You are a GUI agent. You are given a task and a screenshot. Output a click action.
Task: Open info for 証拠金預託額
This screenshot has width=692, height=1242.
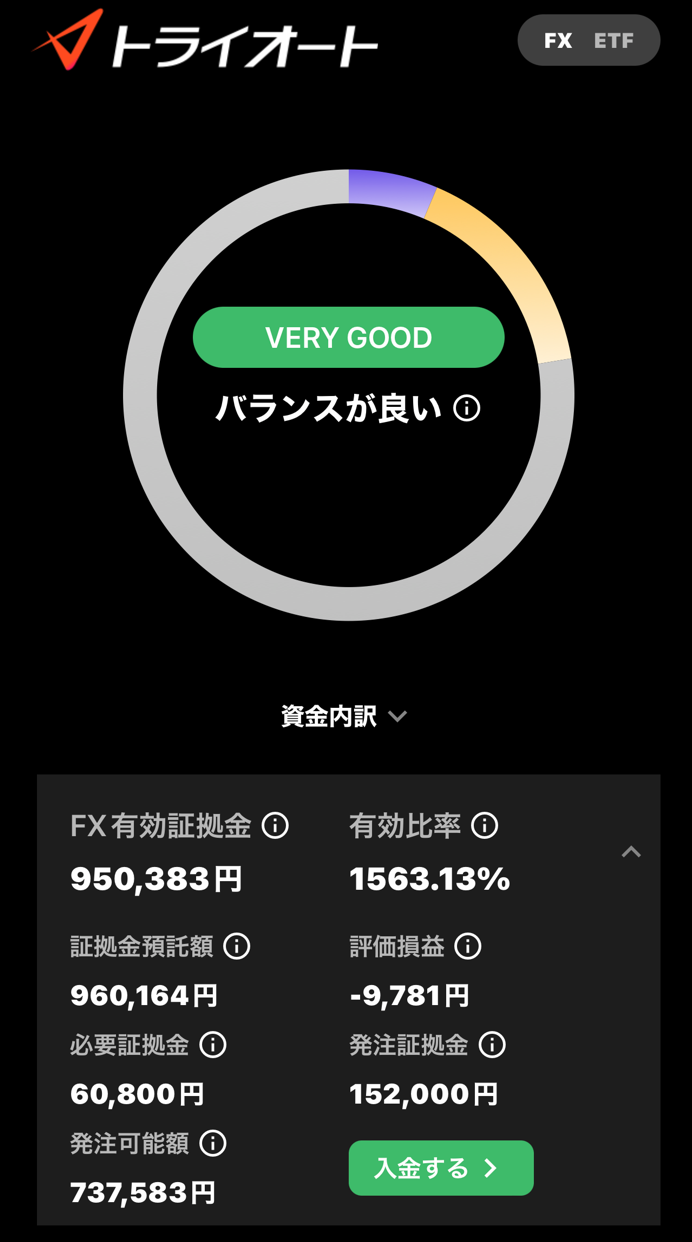(x=237, y=946)
